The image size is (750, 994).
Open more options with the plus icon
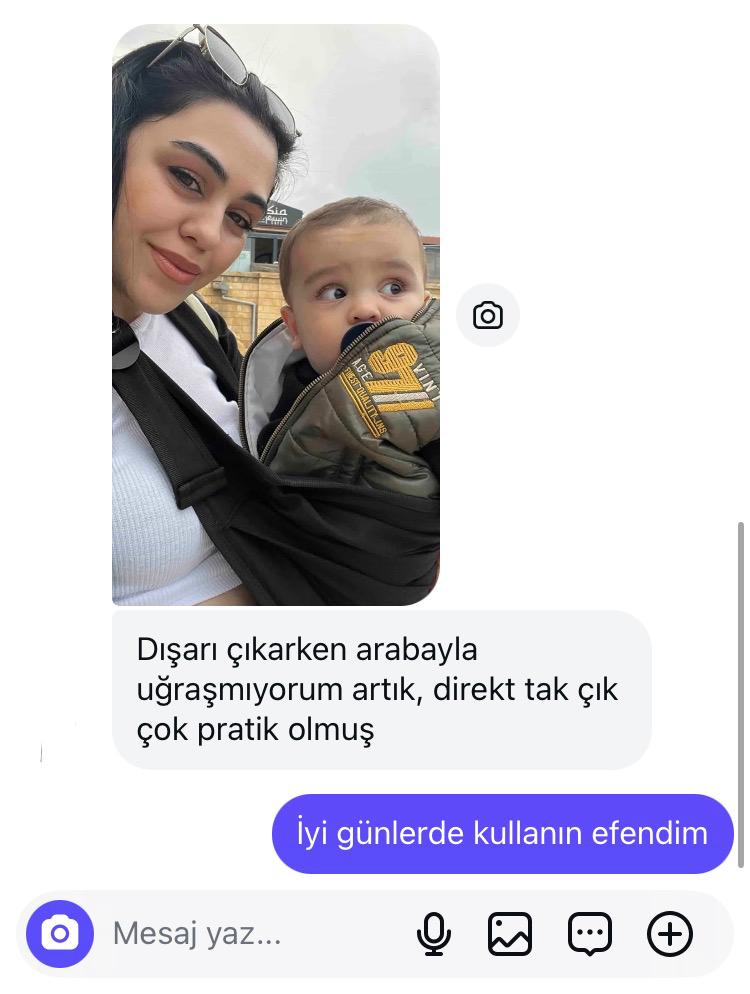[670, 934]
